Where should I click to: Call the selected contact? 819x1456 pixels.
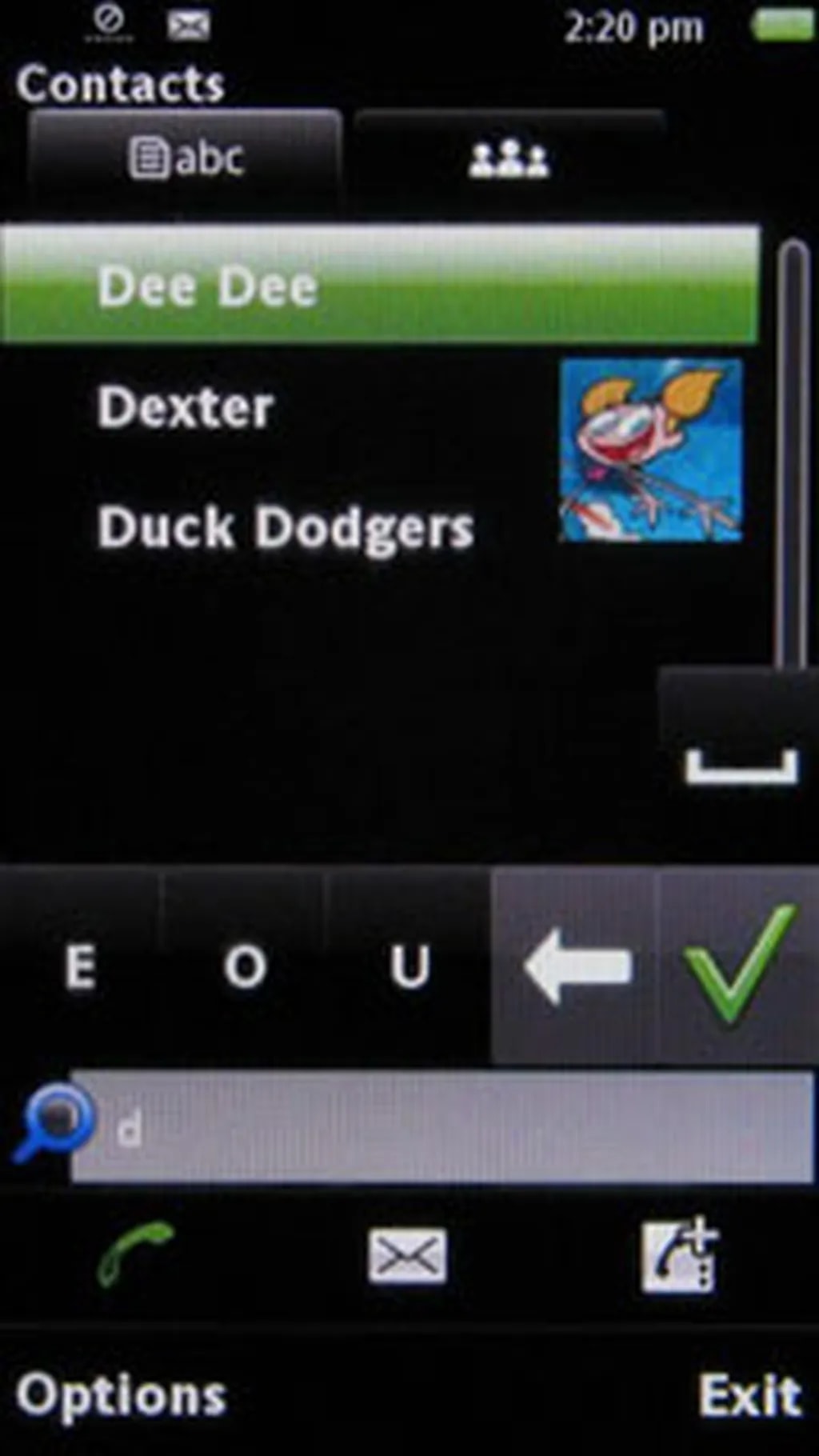point(134,1254)
